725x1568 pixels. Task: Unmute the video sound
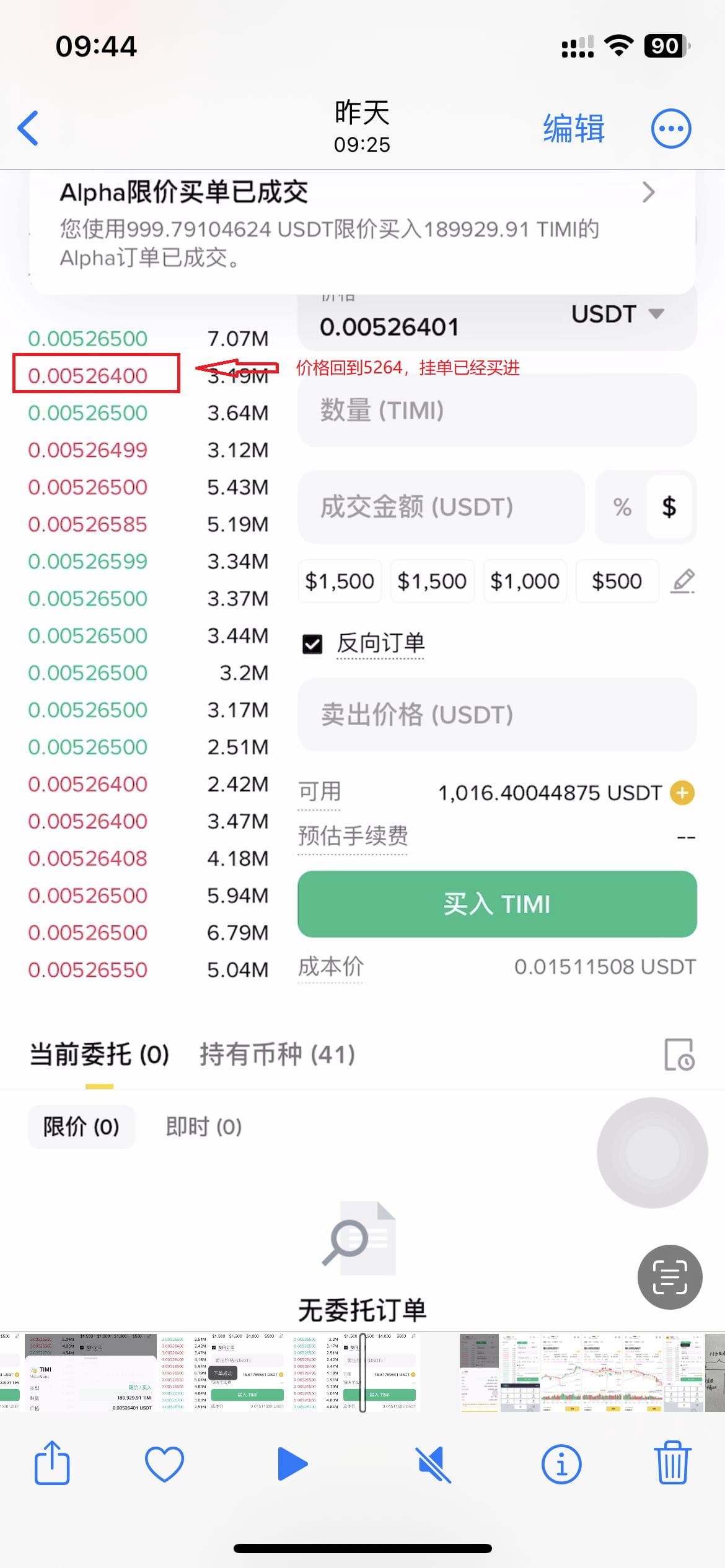pos(433,1464)
